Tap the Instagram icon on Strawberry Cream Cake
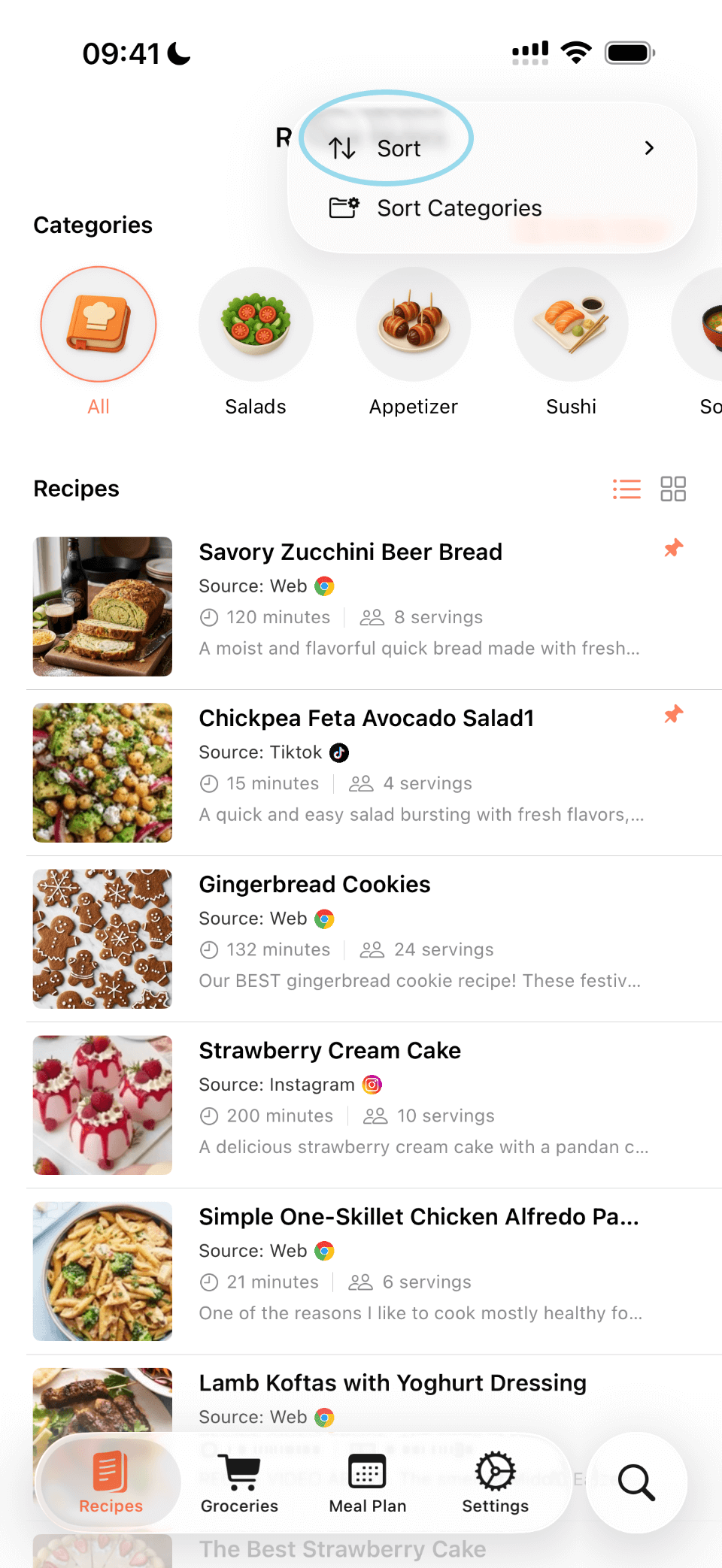The image size is (722, 1568). (x=372, y=1085)
